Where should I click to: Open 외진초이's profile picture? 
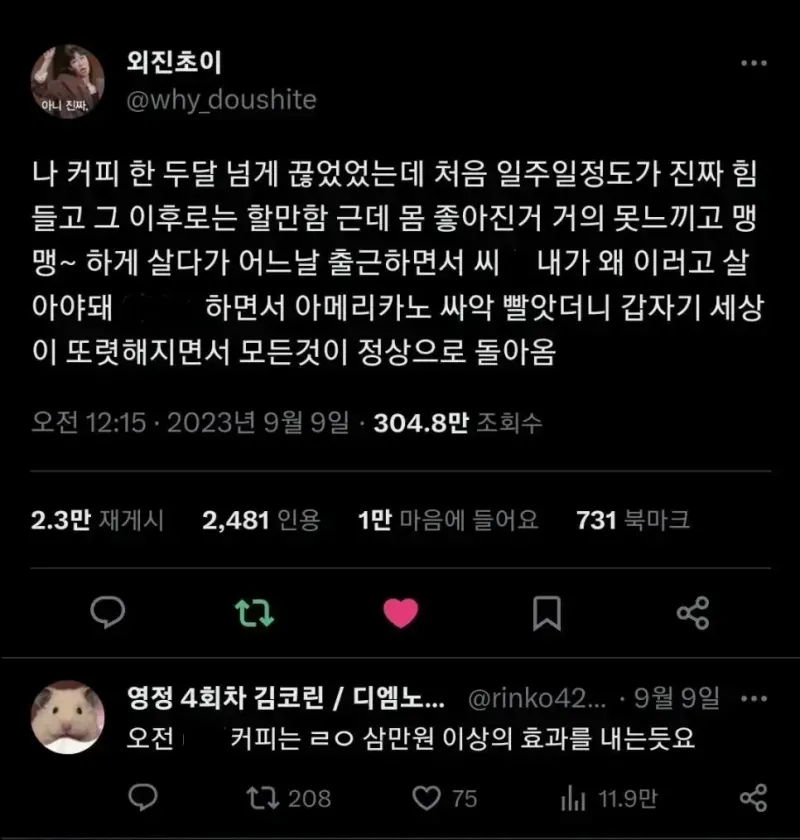tap(70, 81)
